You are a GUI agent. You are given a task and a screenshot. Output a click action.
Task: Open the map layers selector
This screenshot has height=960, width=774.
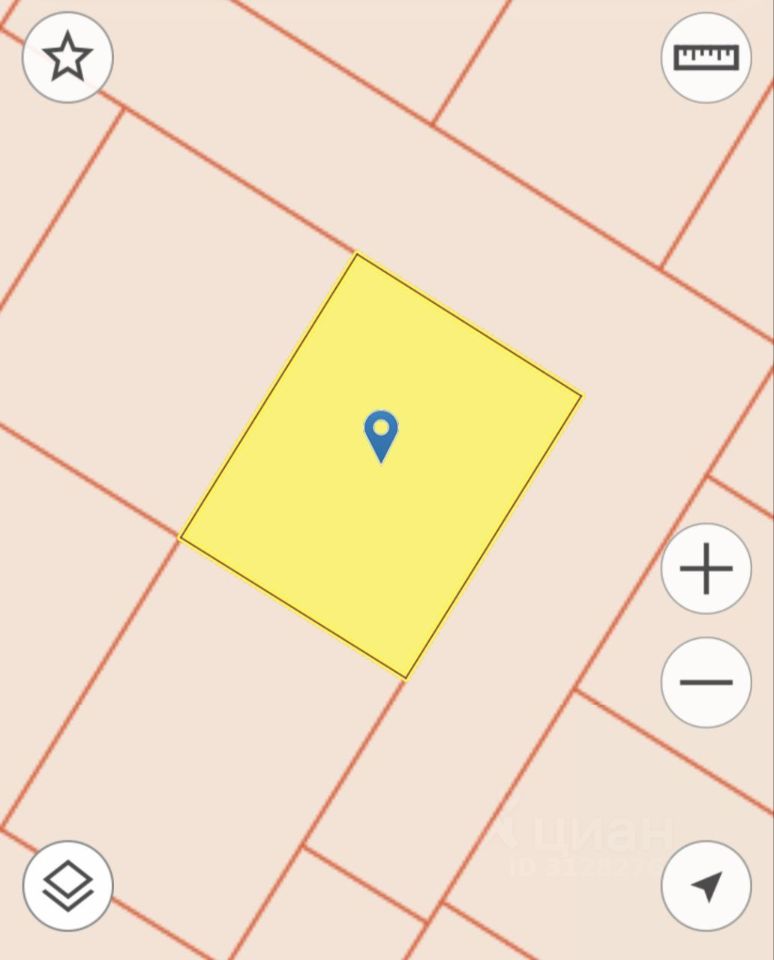(x=68, y=885)
